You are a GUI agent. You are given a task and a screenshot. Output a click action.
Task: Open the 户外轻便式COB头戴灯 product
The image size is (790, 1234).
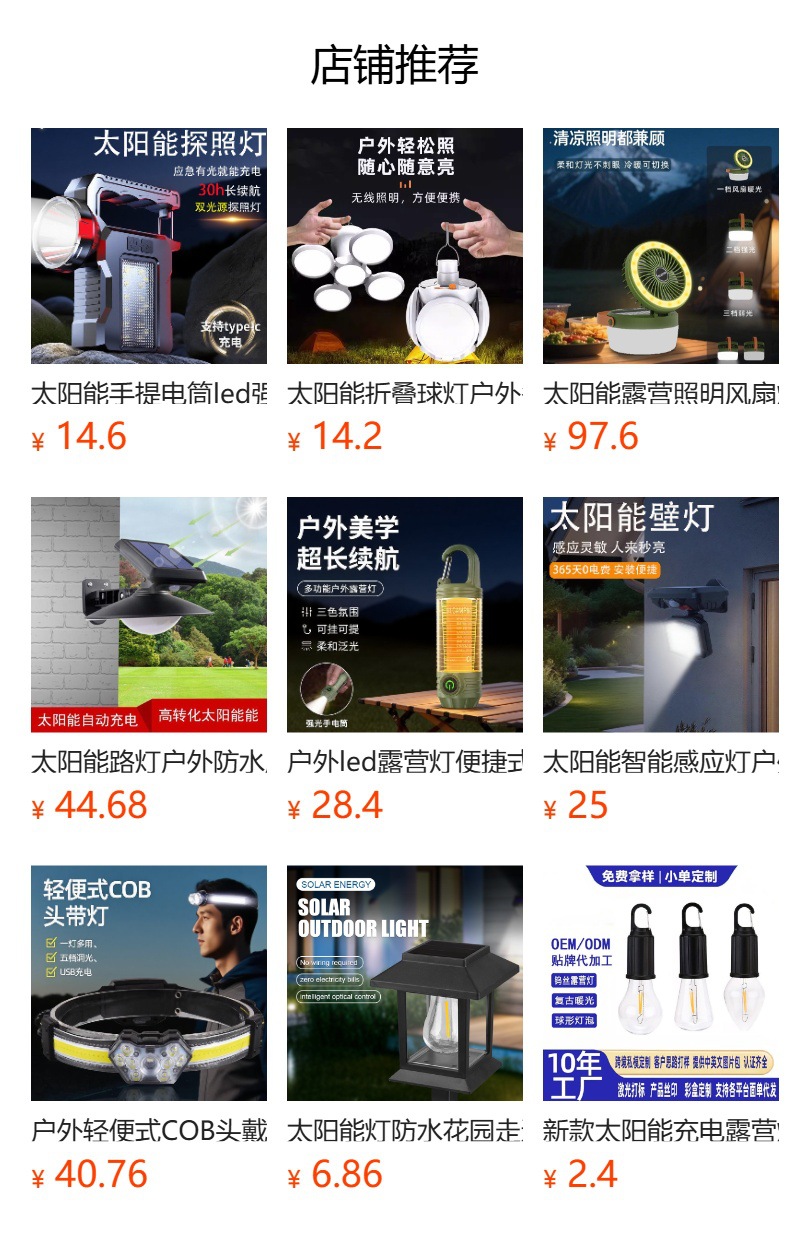tap(148, 983)
